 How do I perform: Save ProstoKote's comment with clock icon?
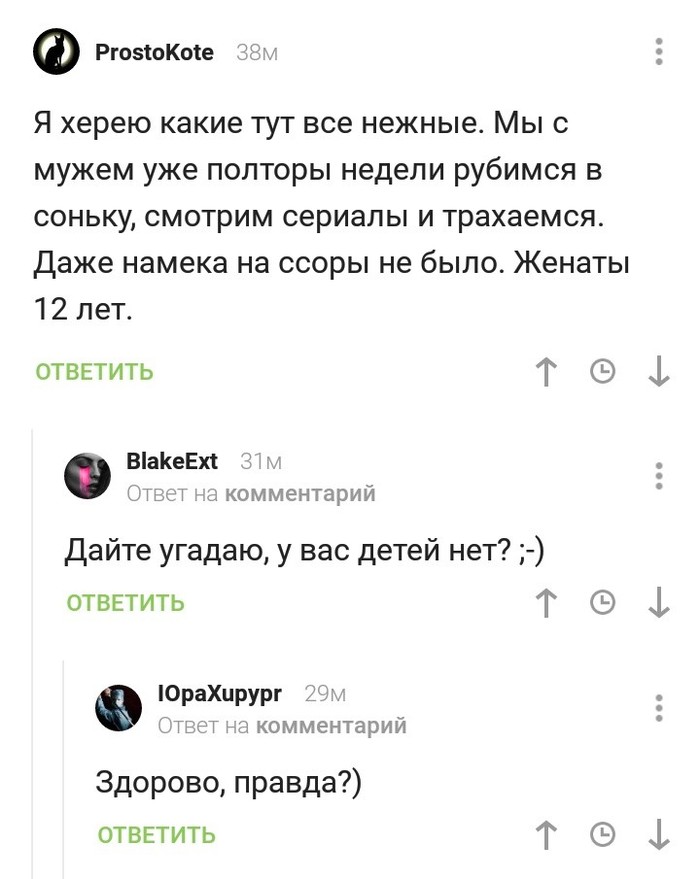[x=603, y=372]
